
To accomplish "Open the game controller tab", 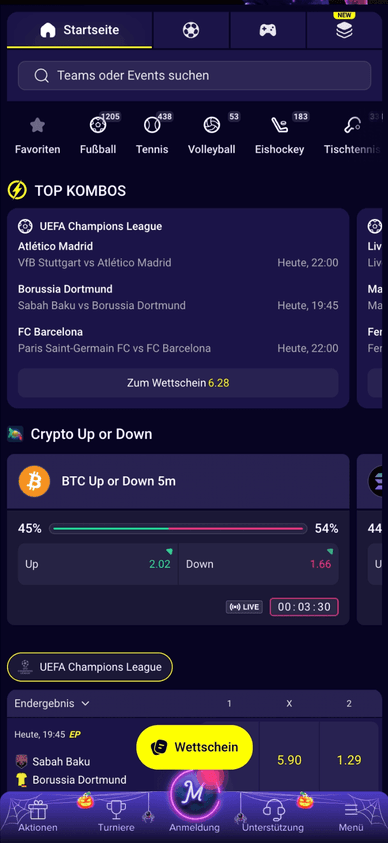I will (x=268, y=30).
